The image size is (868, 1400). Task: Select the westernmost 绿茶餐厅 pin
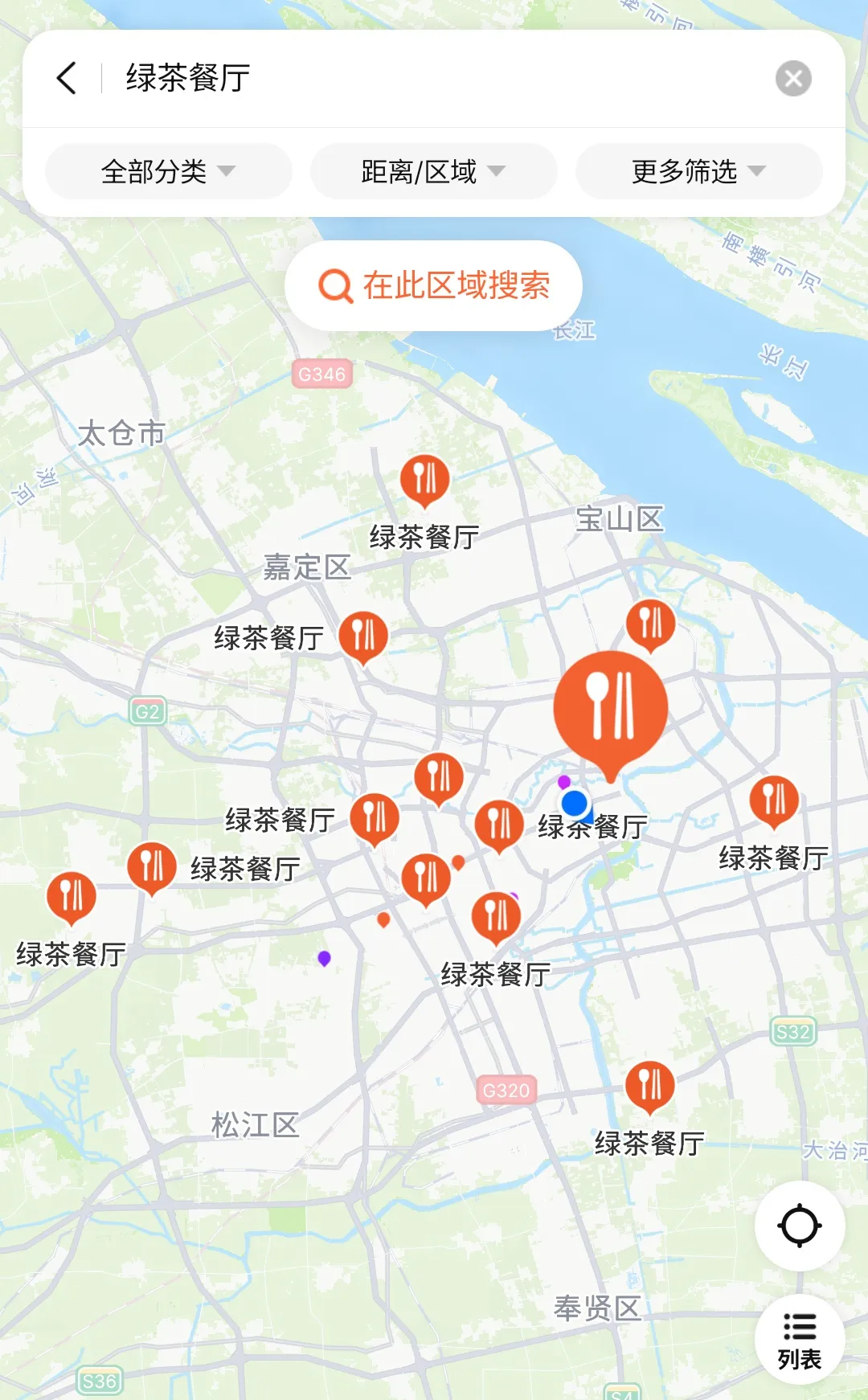pos(72,896)
